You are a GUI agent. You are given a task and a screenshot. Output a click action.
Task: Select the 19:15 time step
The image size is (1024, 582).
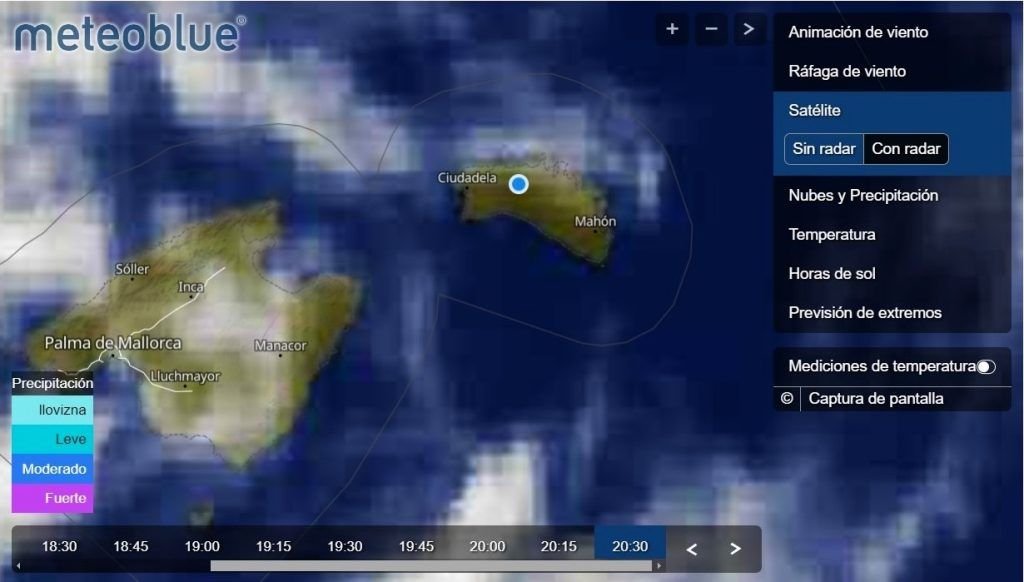coord(273,547)
